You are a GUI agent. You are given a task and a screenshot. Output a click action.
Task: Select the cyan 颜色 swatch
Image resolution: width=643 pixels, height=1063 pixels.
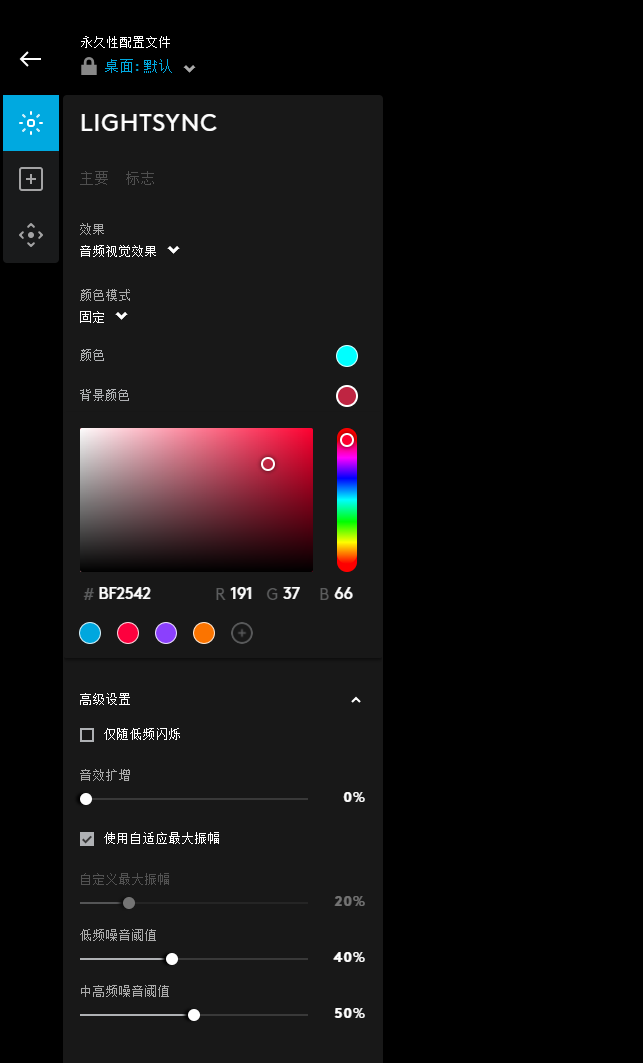[347, 356]
